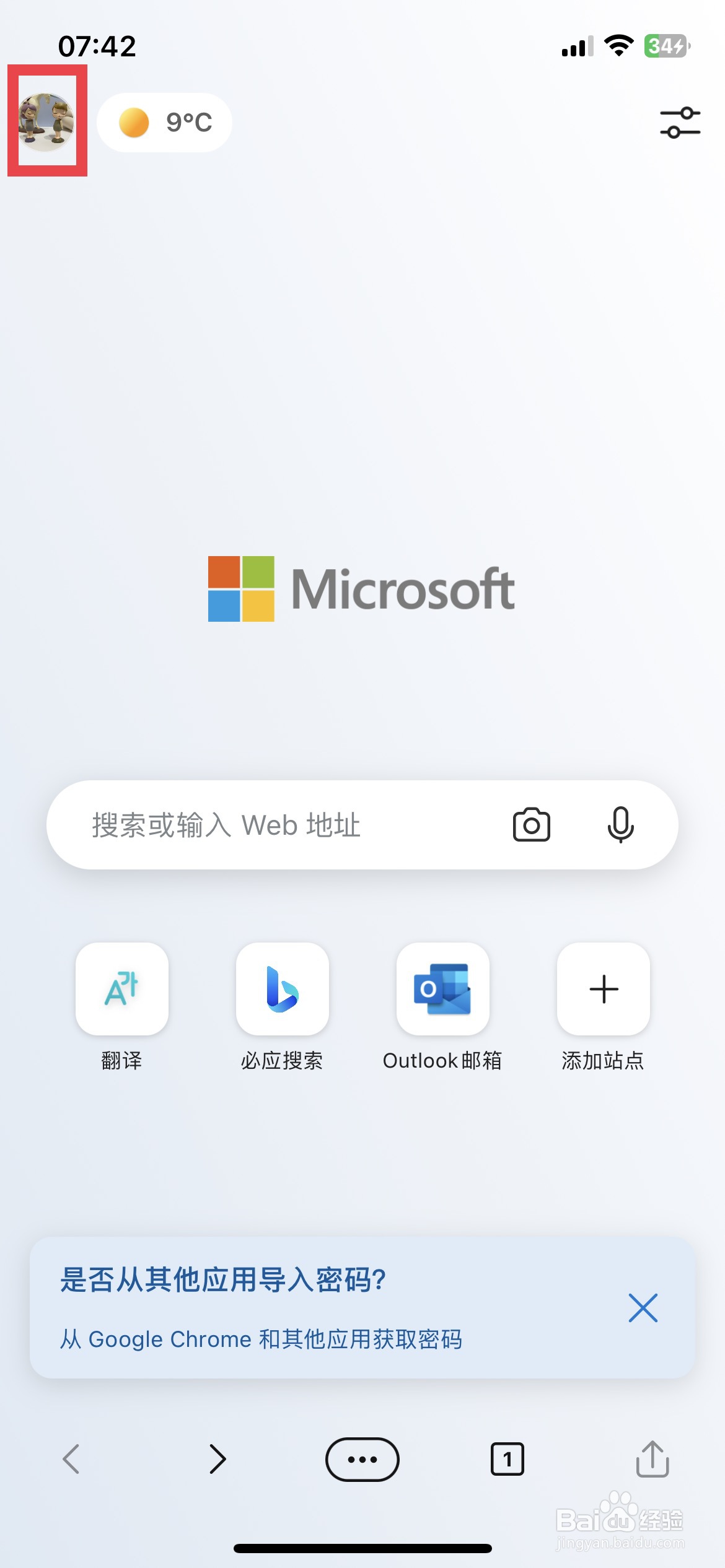Navigate back with the left chevron

click(x=71, y=1459)
